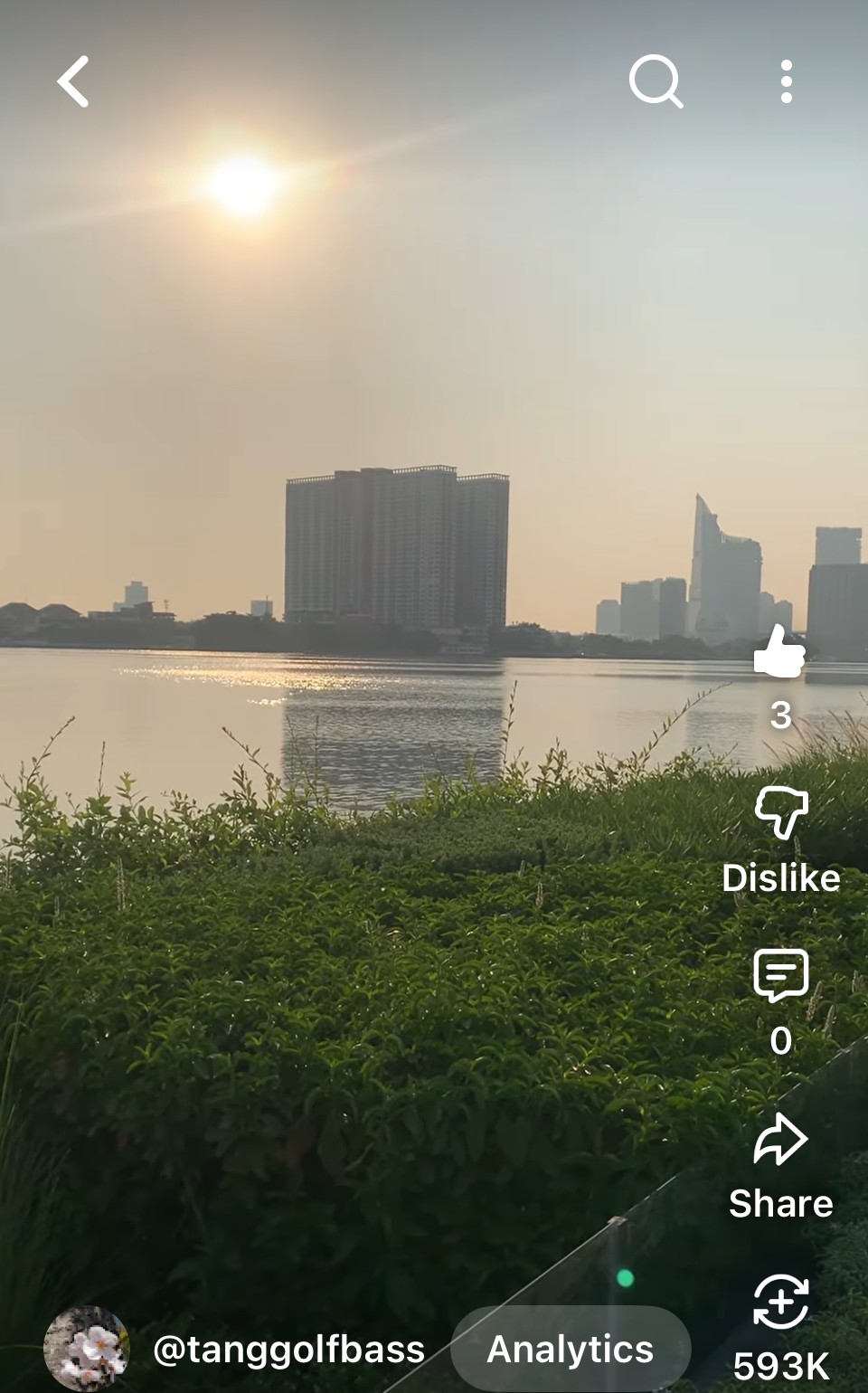
Task: Open search from the magnifier icon
Action: 656,81
